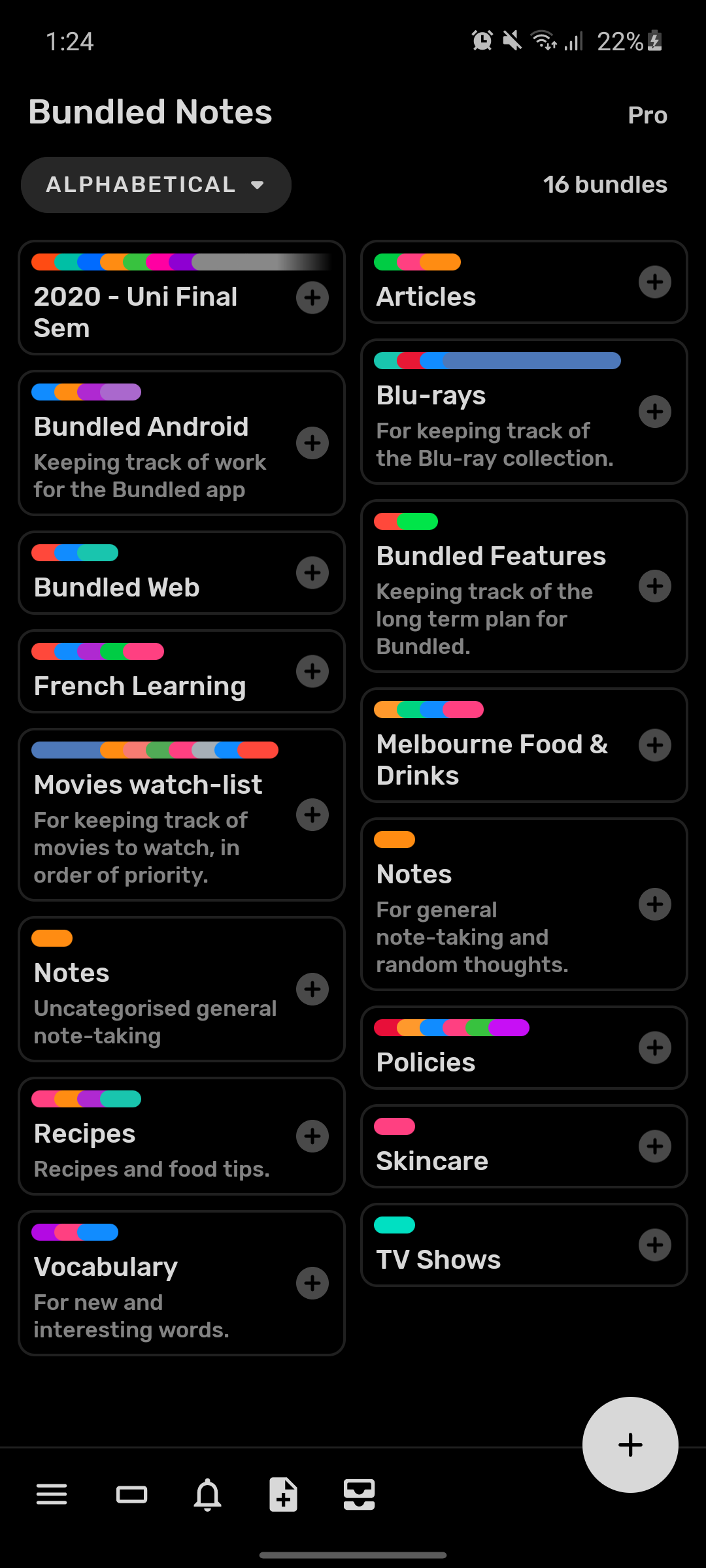Tap the floating plus to add a bundle
Viewport: 706px width, 1568px height.
[x=630, y=1445]
